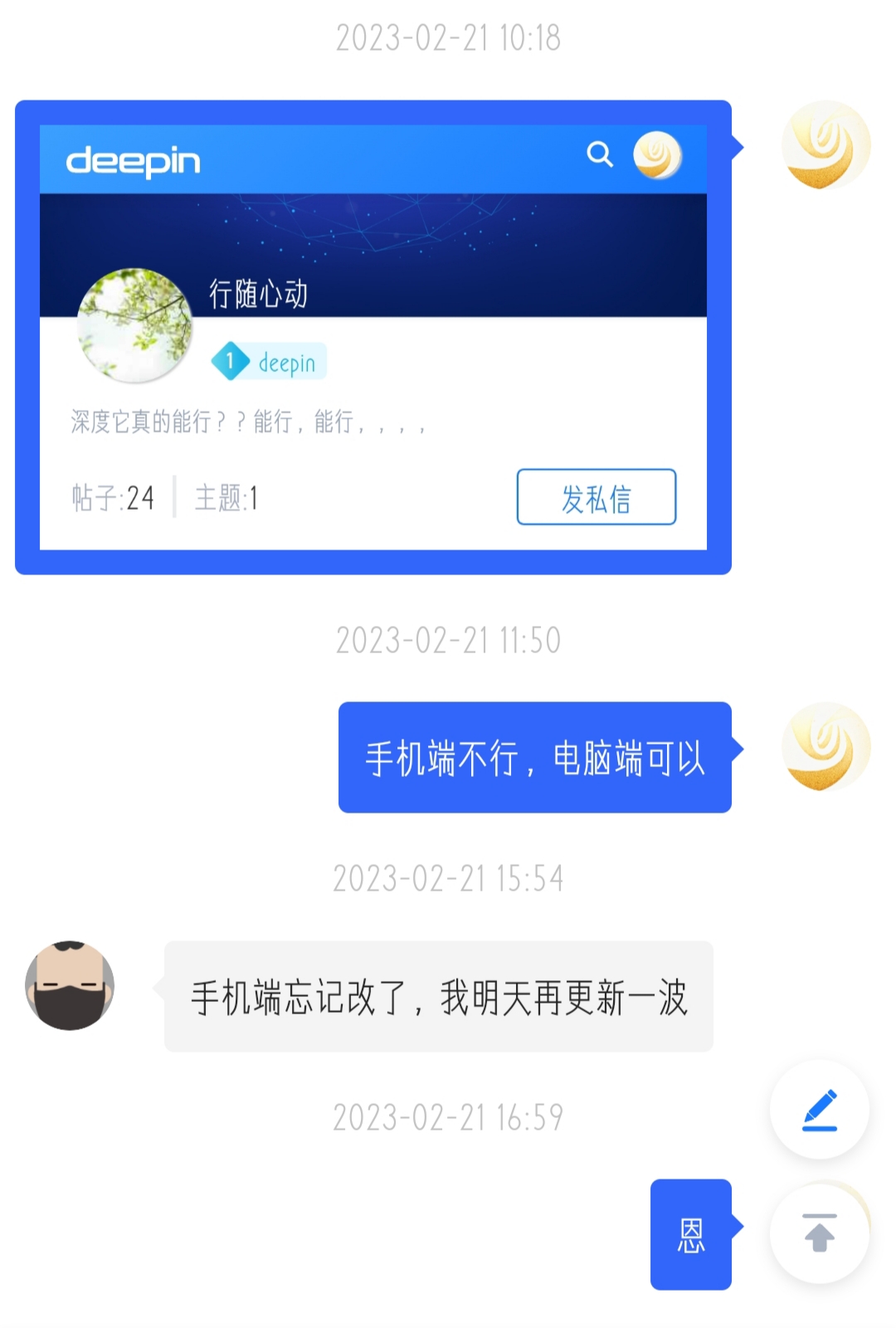Open the deepin logo link

pos(134,160)
